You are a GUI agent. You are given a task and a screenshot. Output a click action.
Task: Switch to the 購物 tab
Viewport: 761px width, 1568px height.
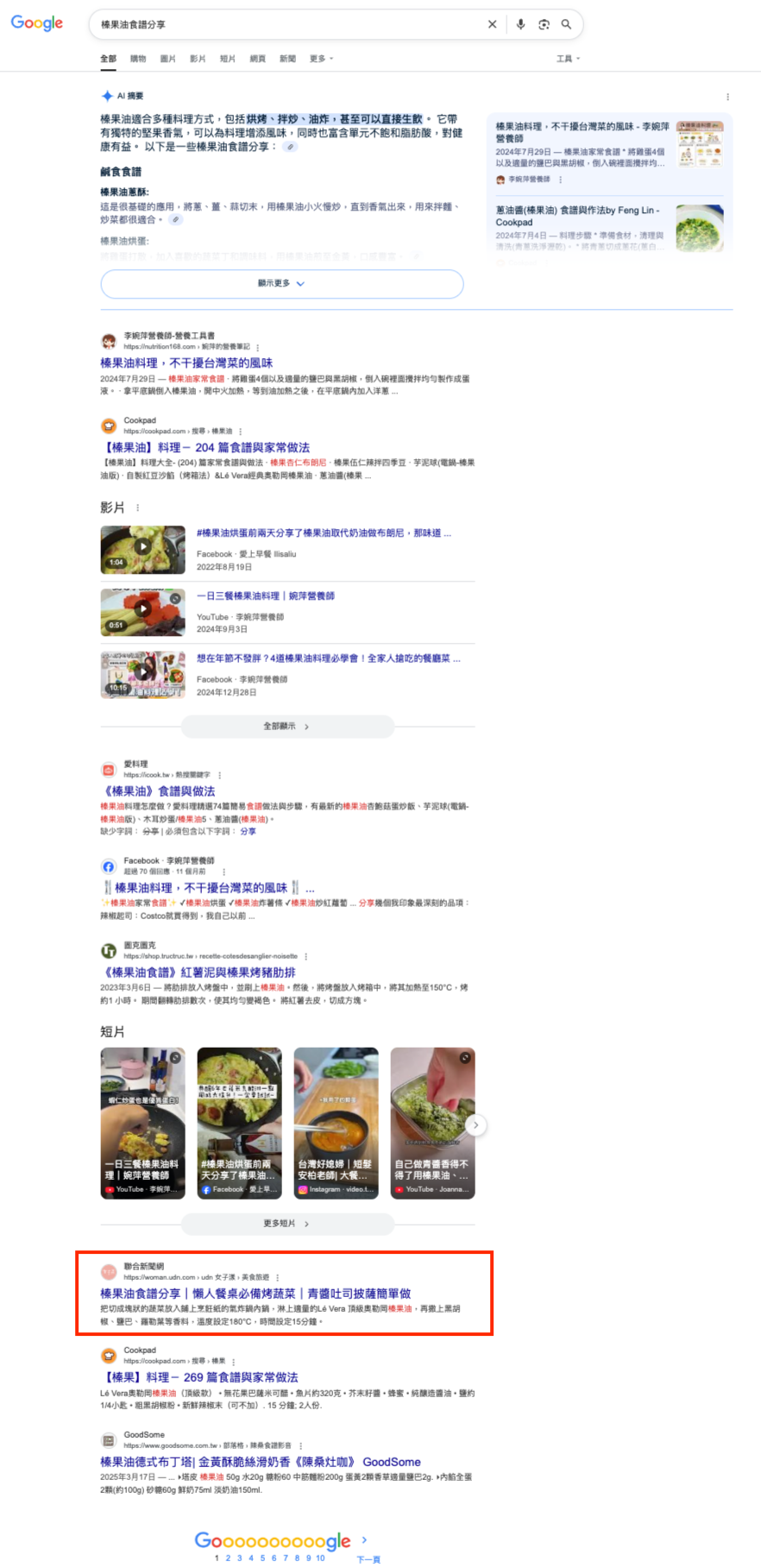click(138, 59)
